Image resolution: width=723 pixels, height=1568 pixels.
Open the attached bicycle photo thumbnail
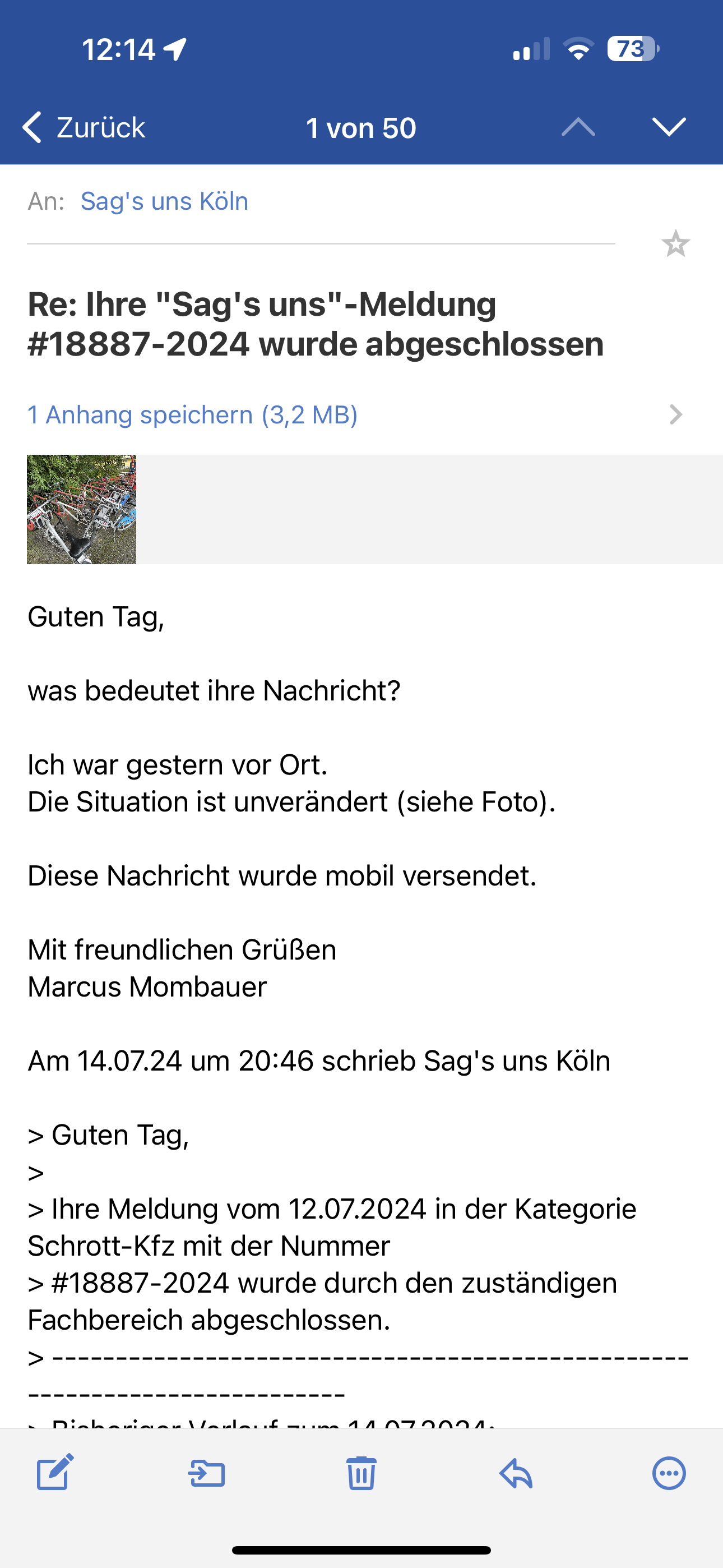click(82, 509)
